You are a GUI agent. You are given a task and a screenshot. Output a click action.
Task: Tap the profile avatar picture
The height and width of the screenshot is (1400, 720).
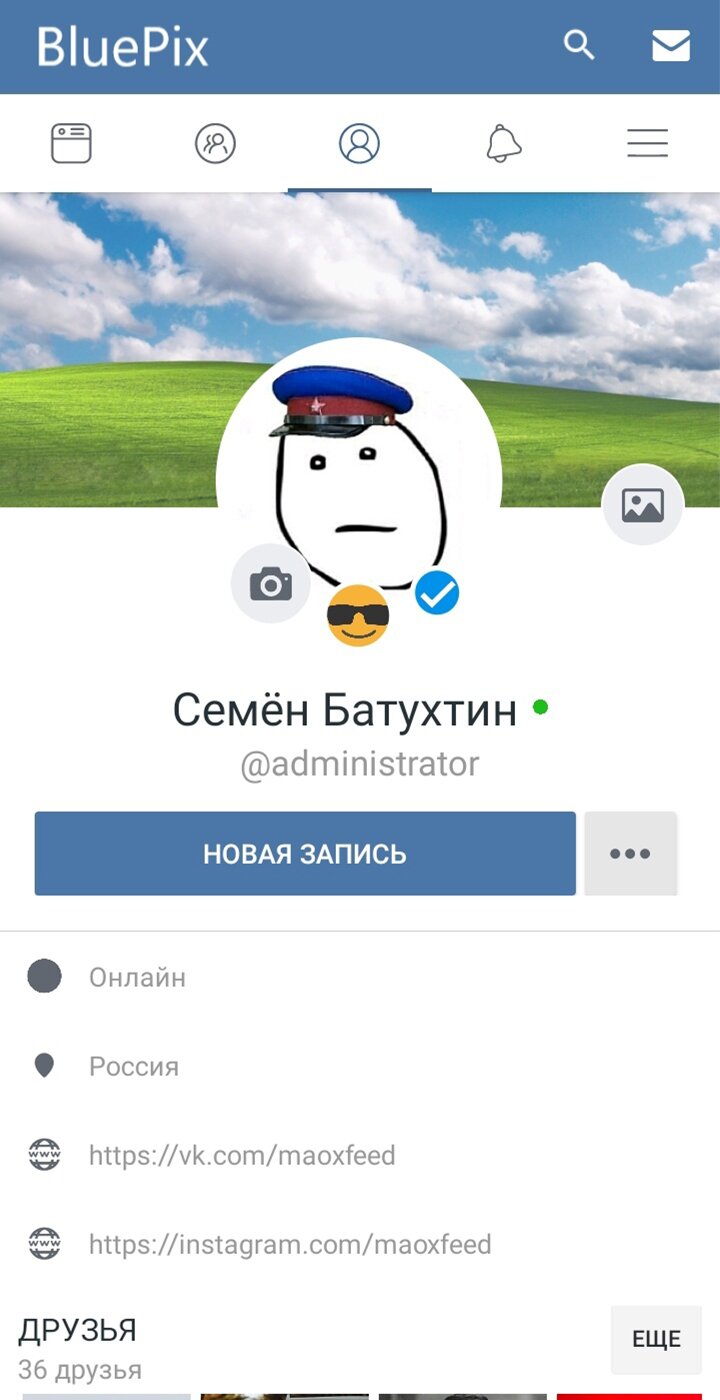[x=358, y=470]
